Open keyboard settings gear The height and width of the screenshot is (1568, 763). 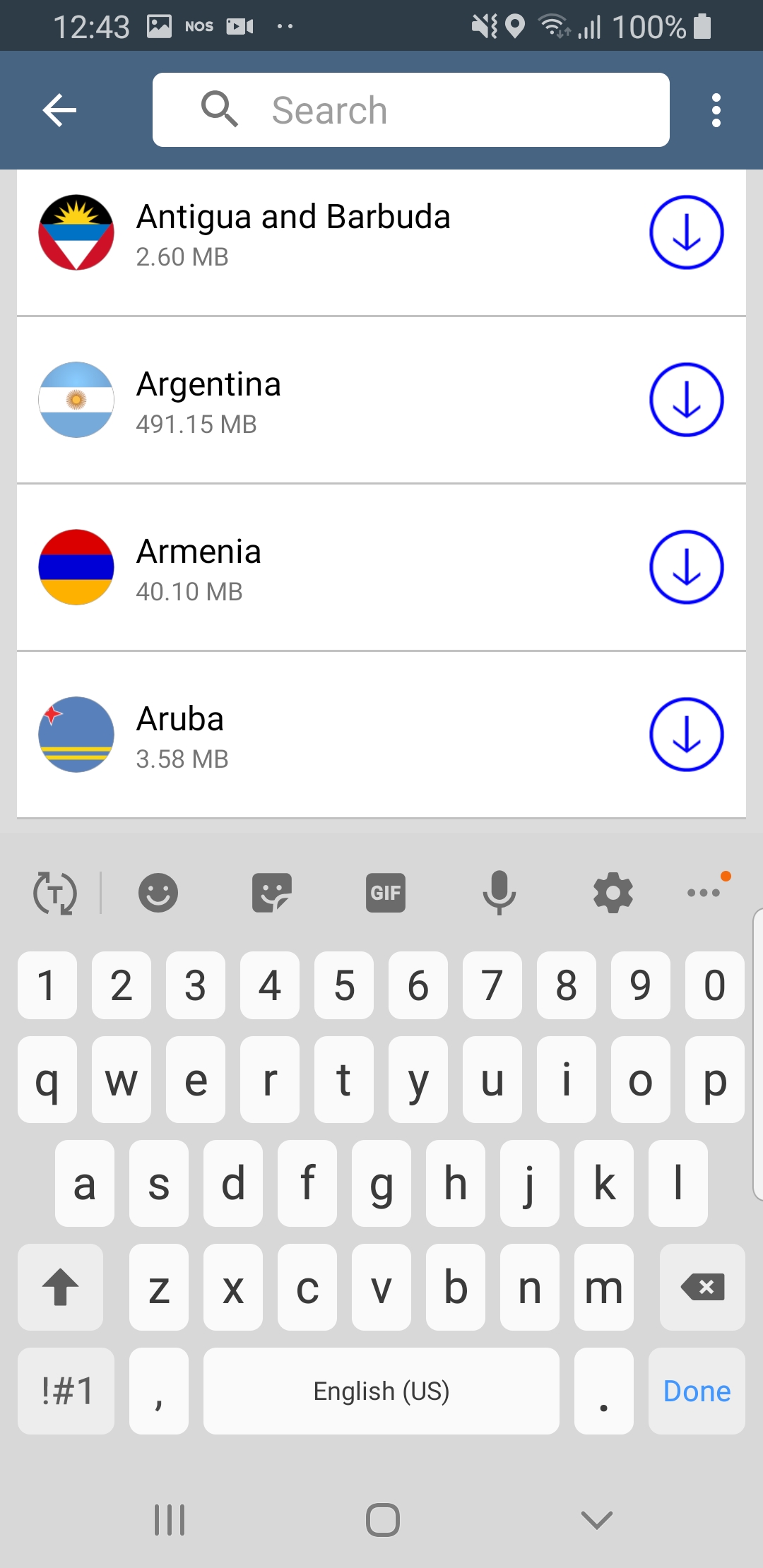pos(613,893)
